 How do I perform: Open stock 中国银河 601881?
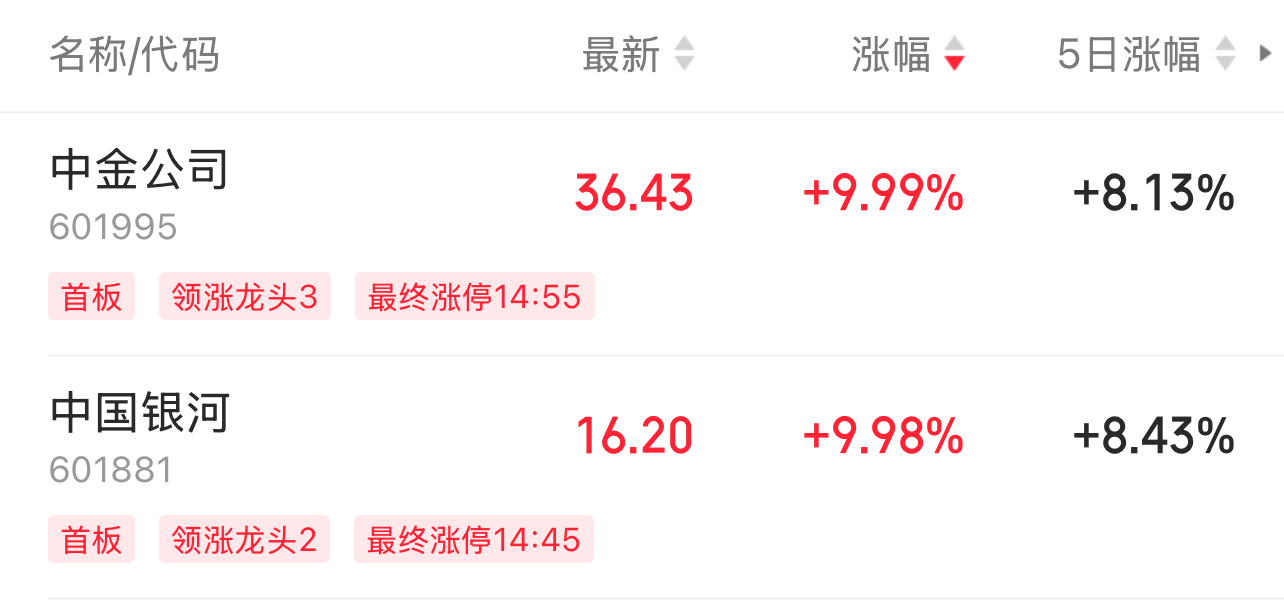(140, 436)
